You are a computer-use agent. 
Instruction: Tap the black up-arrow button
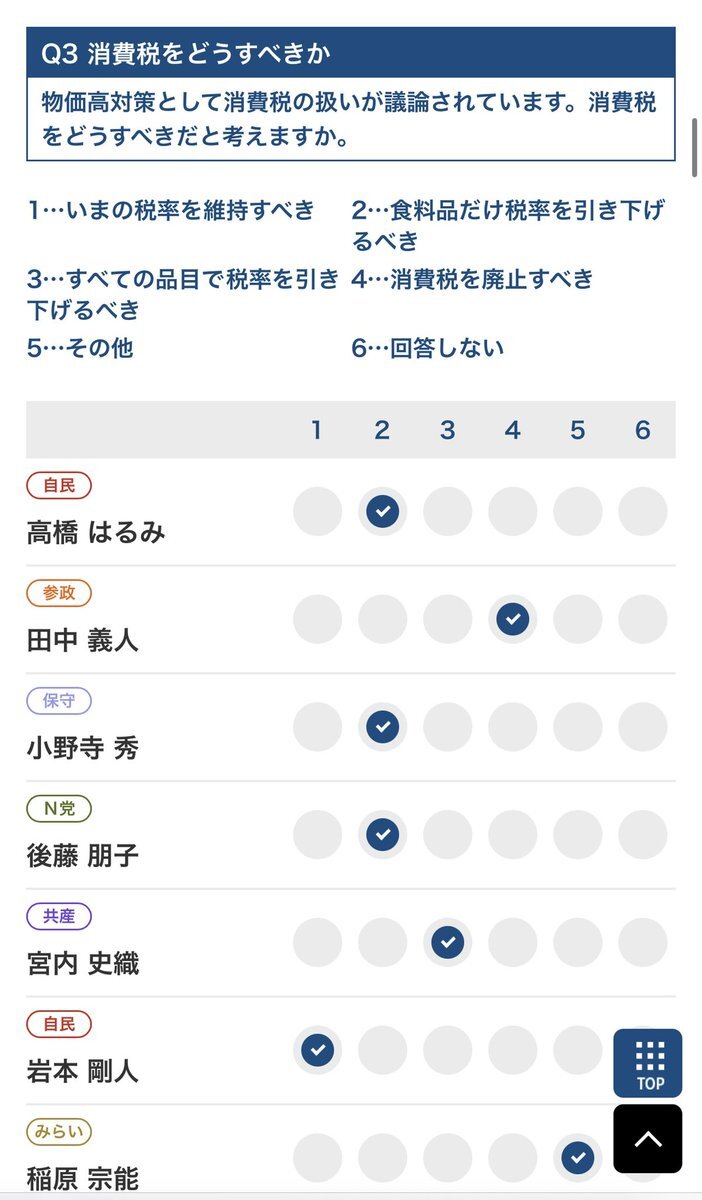point(648,1139)
